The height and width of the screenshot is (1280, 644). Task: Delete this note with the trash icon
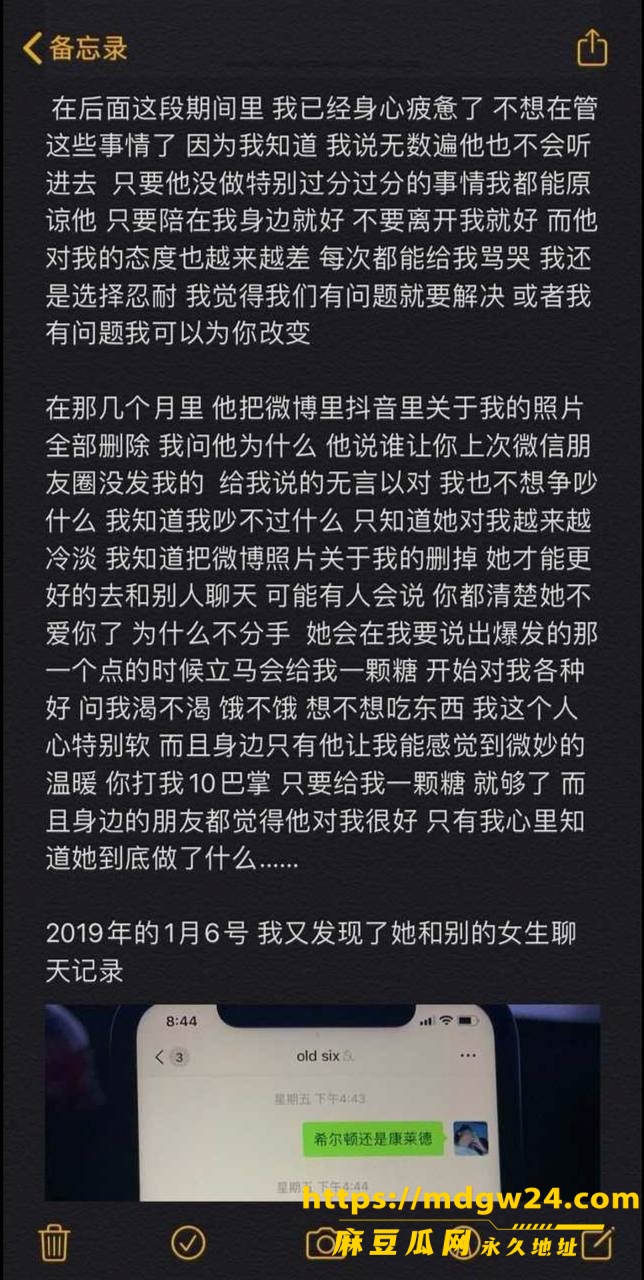[53, 1243]
